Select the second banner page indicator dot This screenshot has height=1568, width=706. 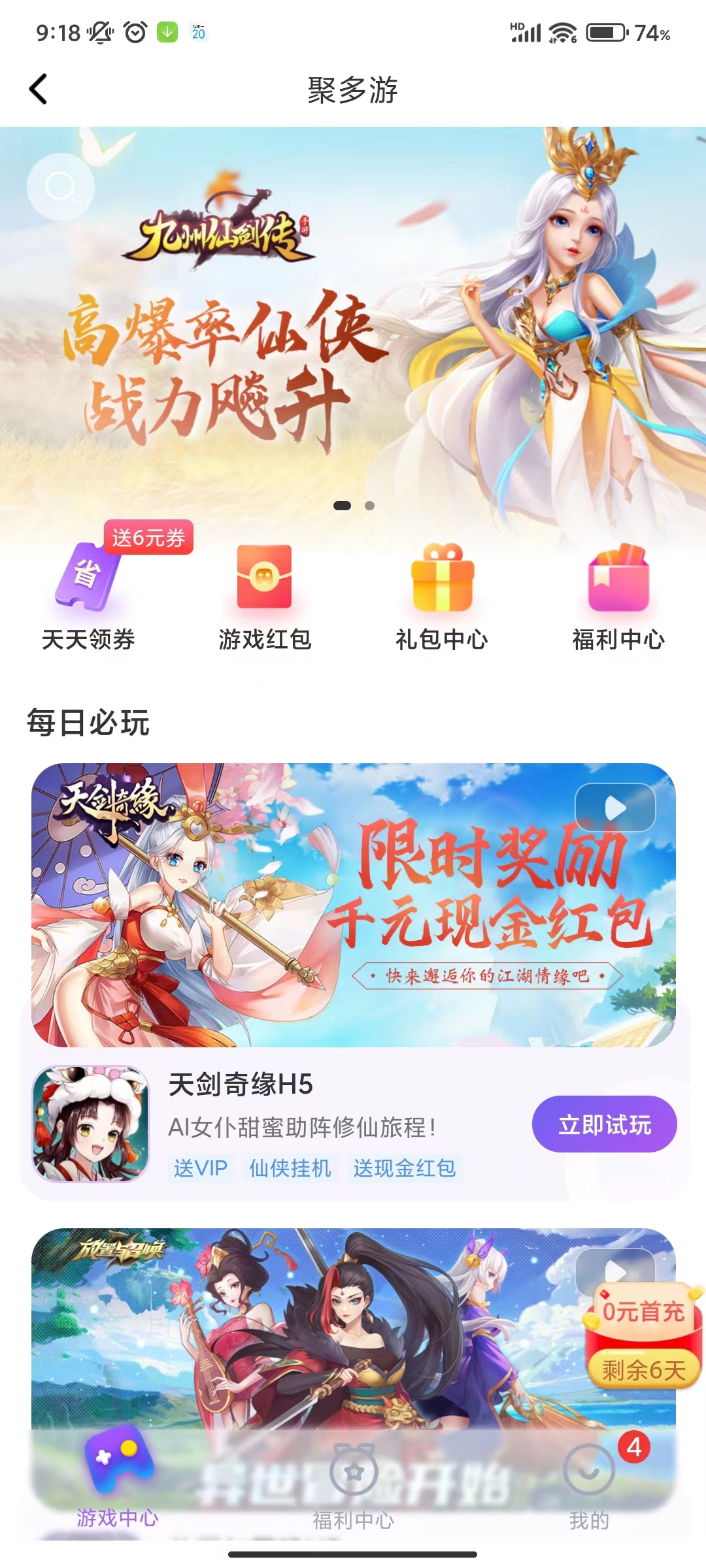point(369,506)
